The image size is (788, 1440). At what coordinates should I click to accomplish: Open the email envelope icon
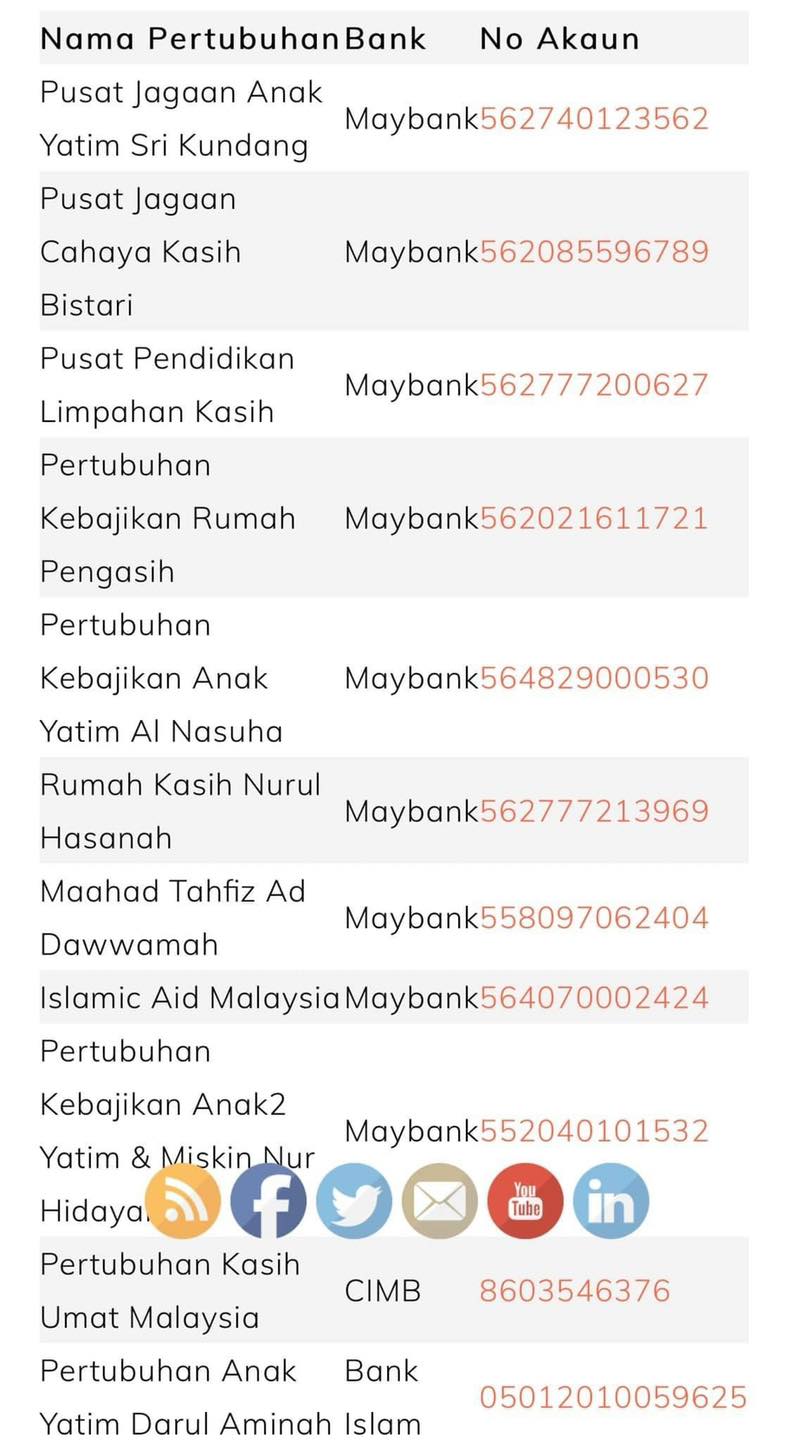[x=440, y=1201]
